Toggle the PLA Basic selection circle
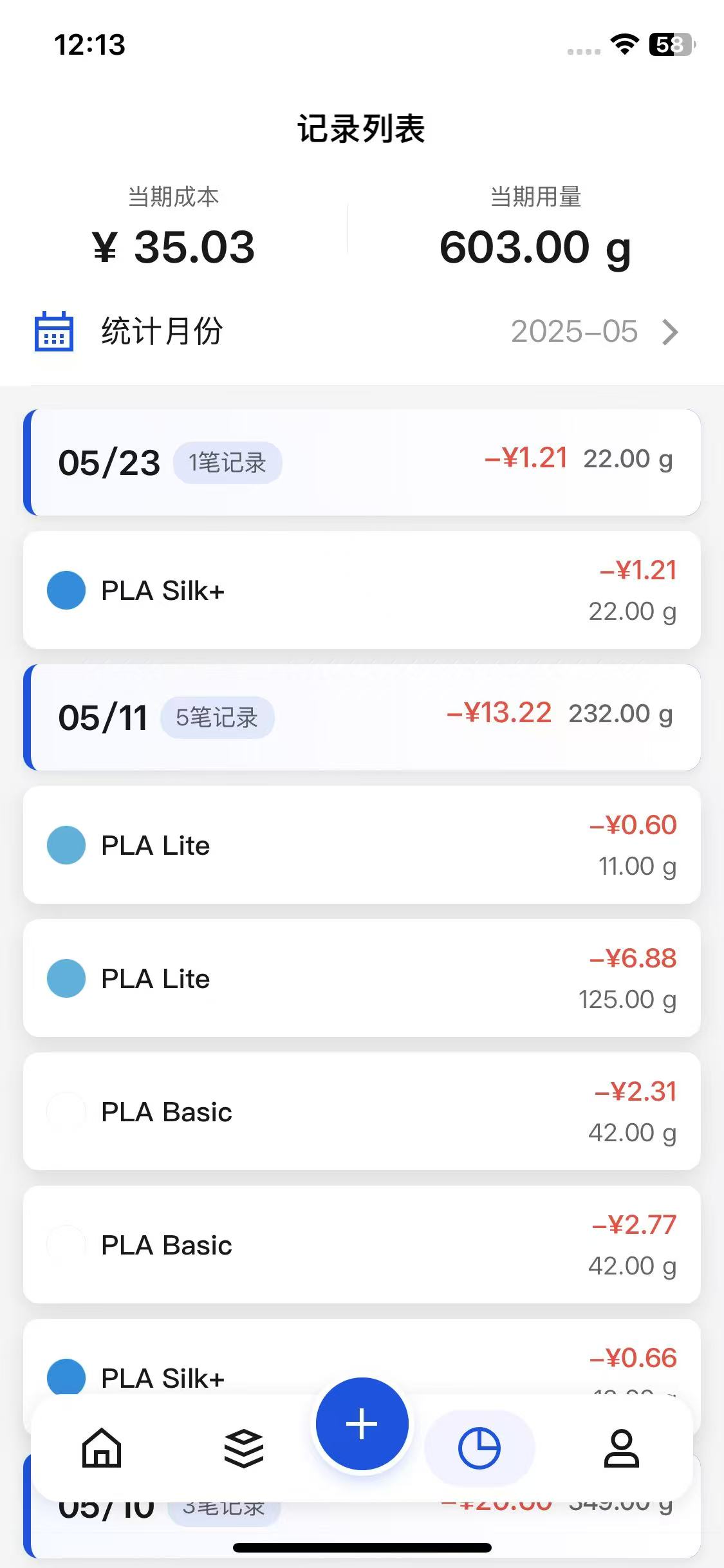 coord(65,1111)
